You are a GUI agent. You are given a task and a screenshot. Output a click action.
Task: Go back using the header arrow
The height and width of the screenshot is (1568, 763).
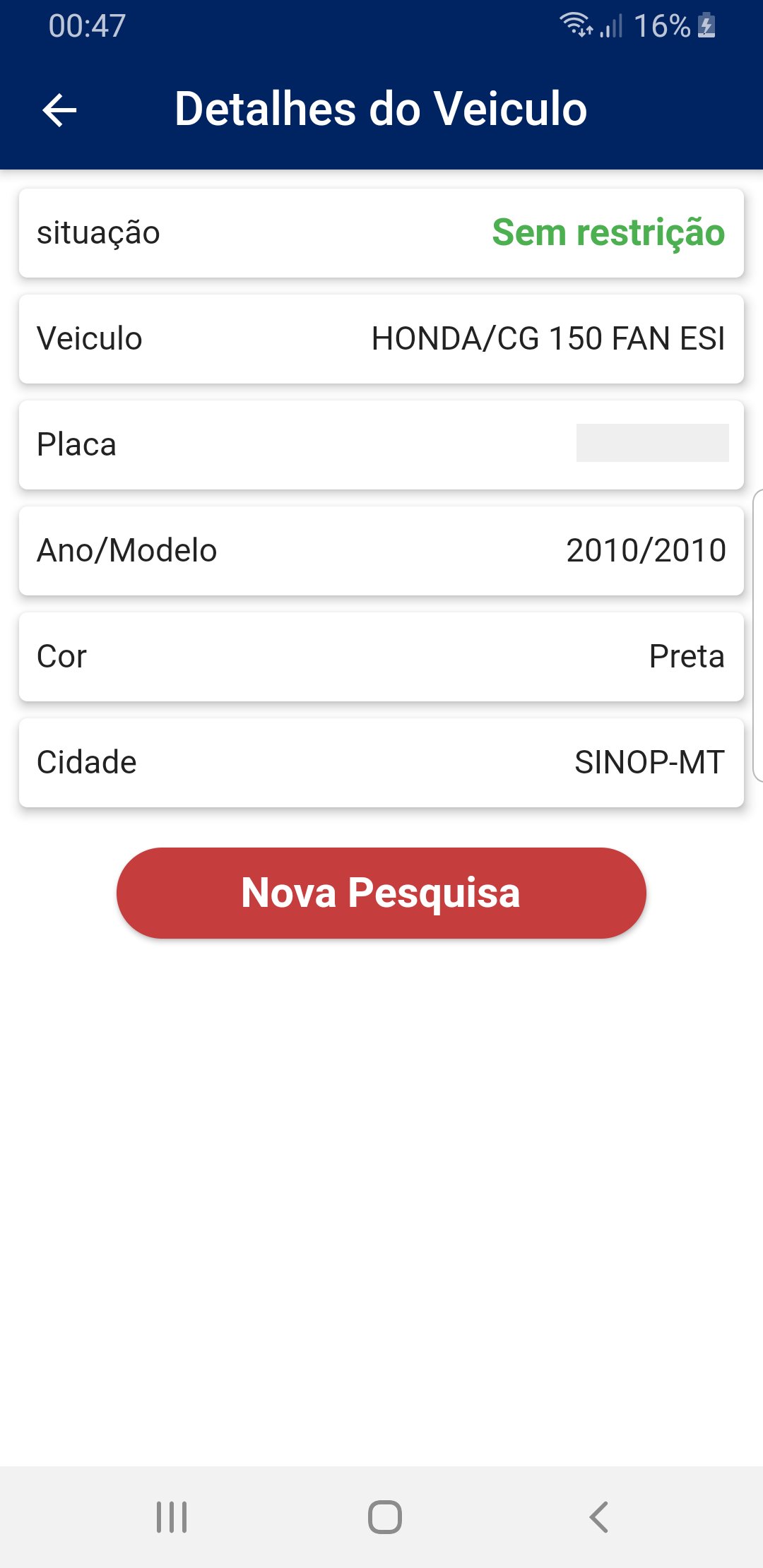pos(59,110)
